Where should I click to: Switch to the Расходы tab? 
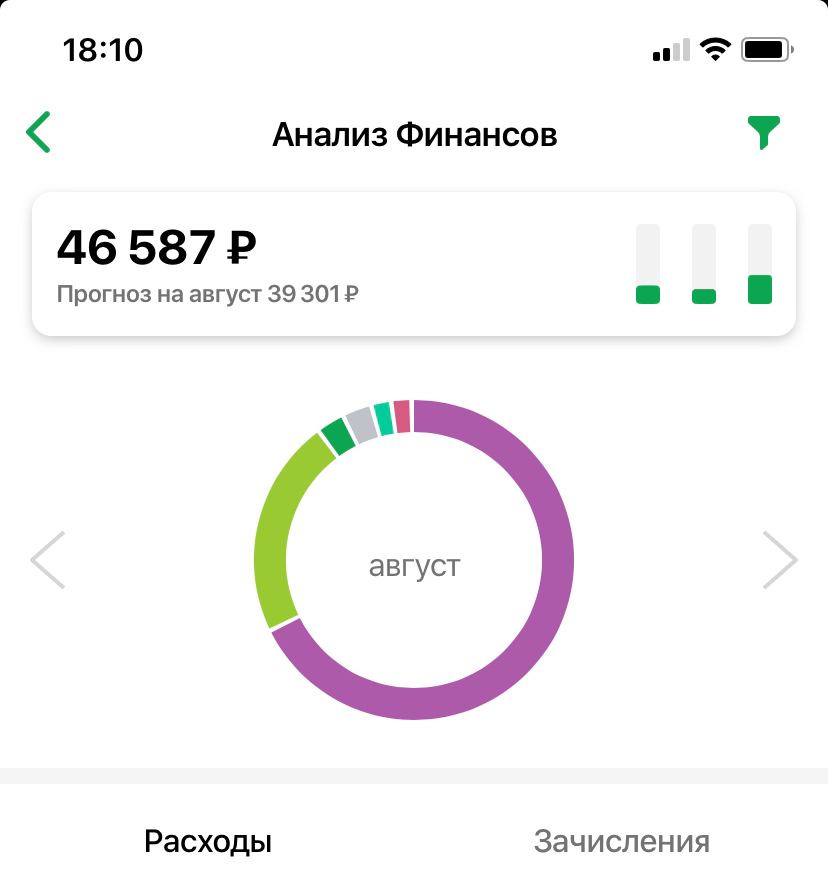point(208,841)
